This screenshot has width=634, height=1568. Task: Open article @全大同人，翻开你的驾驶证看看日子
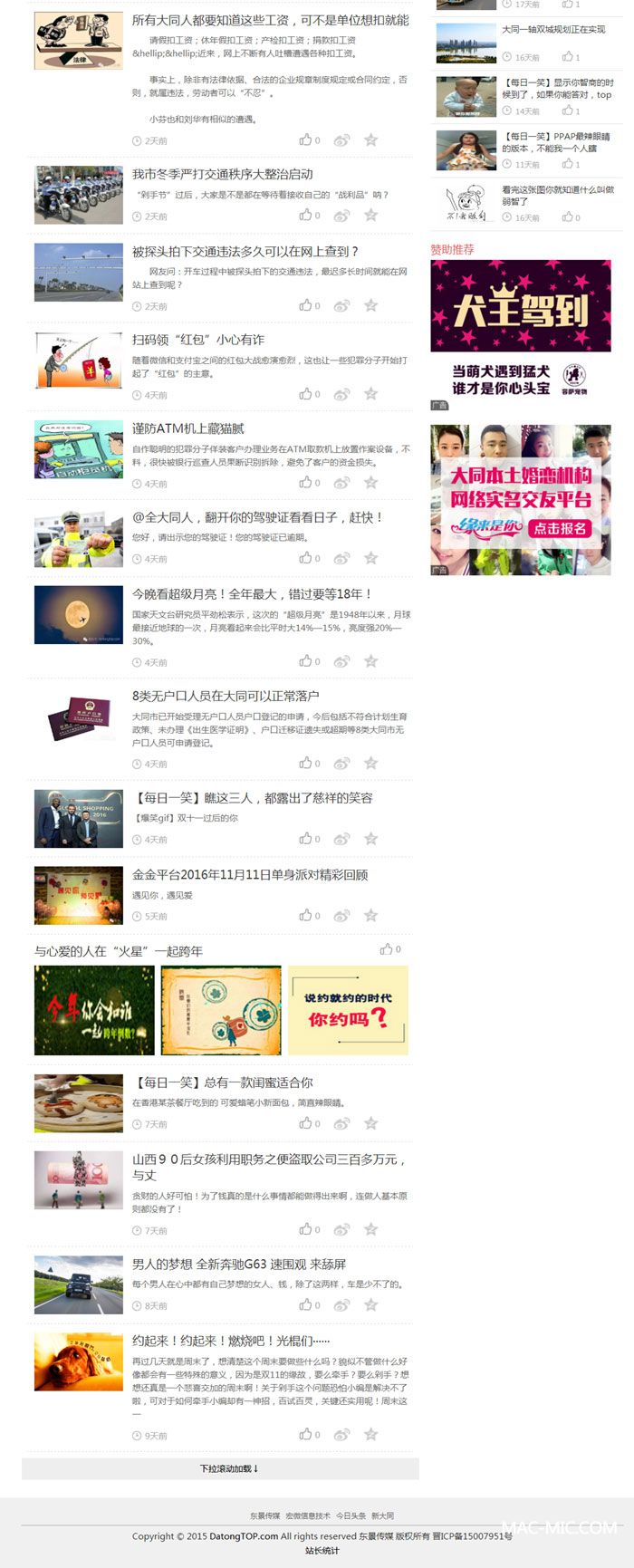[x=257, y=516]
